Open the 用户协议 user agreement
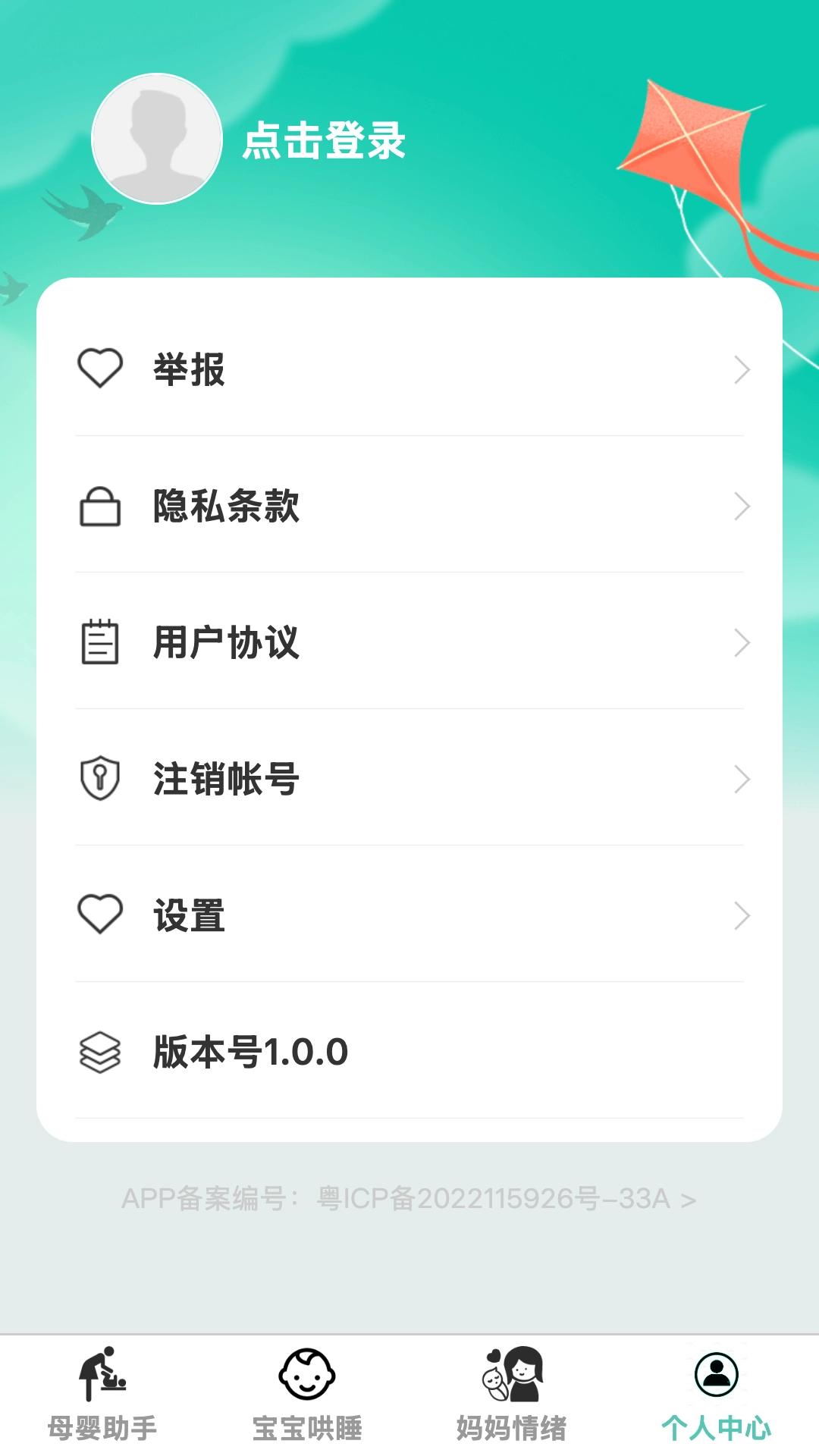This screenshot has height=1456, width=819. coord(409,642)
